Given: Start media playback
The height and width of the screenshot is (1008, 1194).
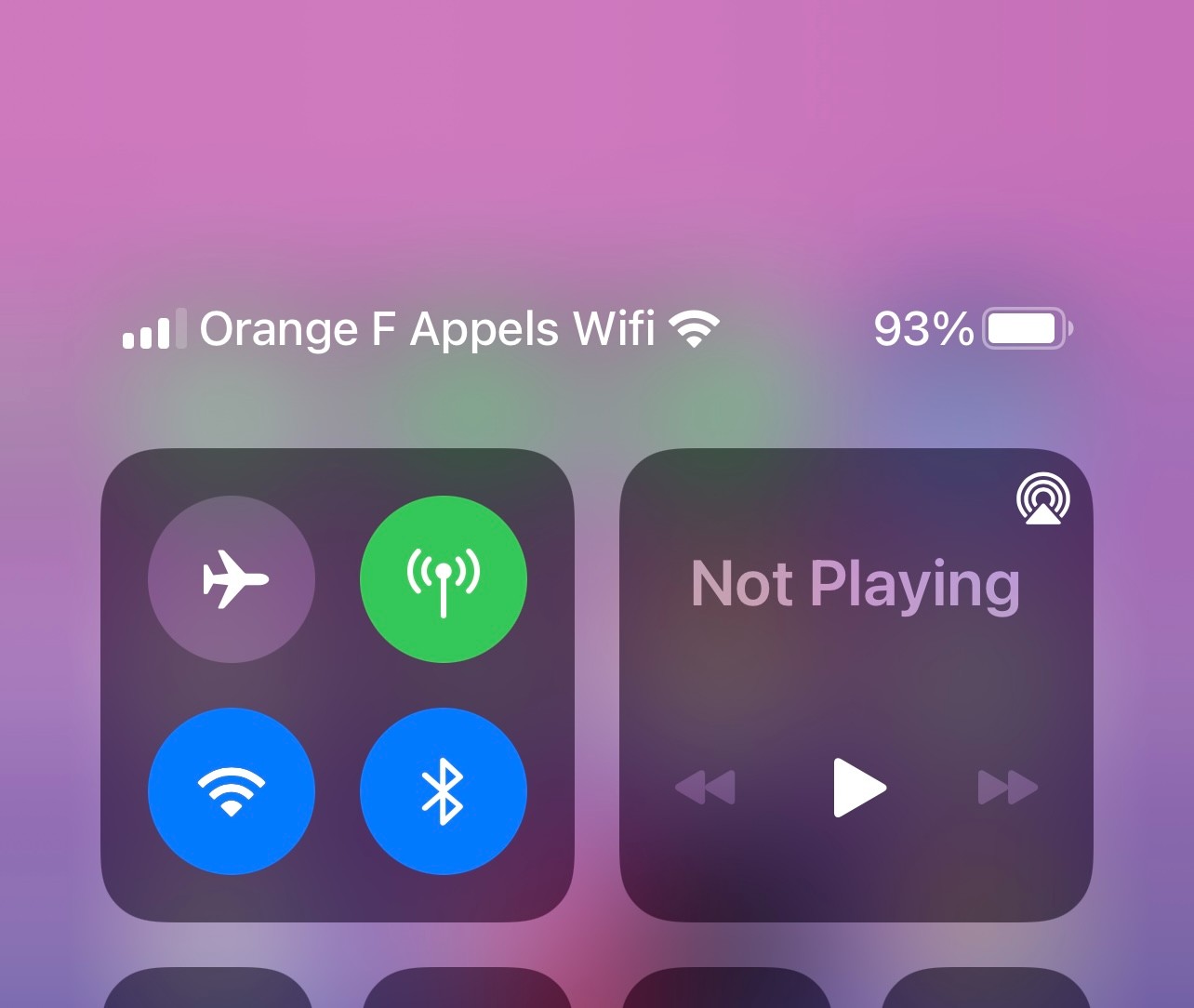Looking at the screenshot, I should click(x=858, y=788).
